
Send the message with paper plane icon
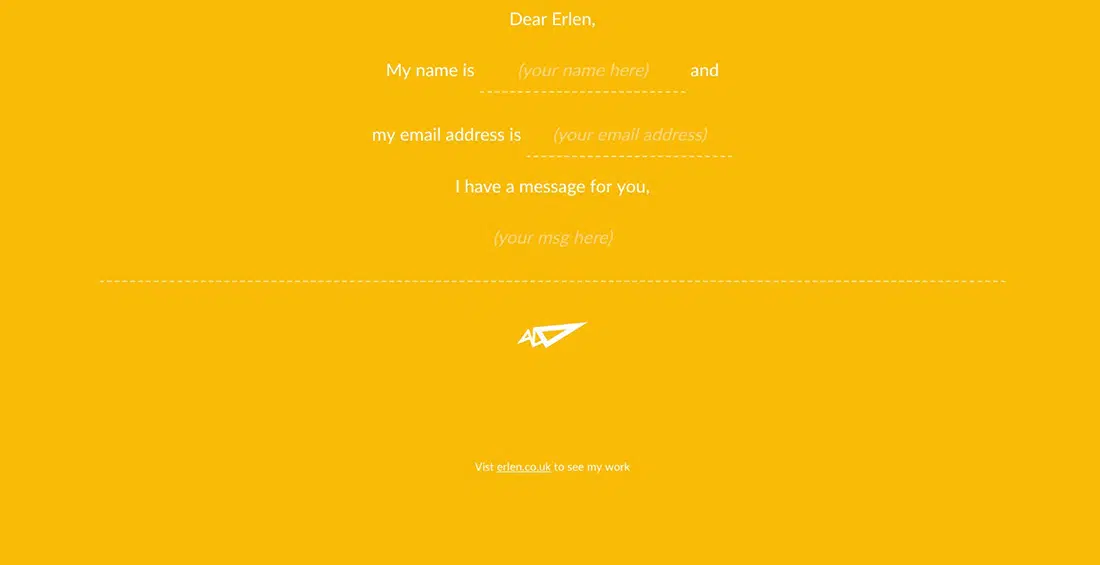pos(551,335)
